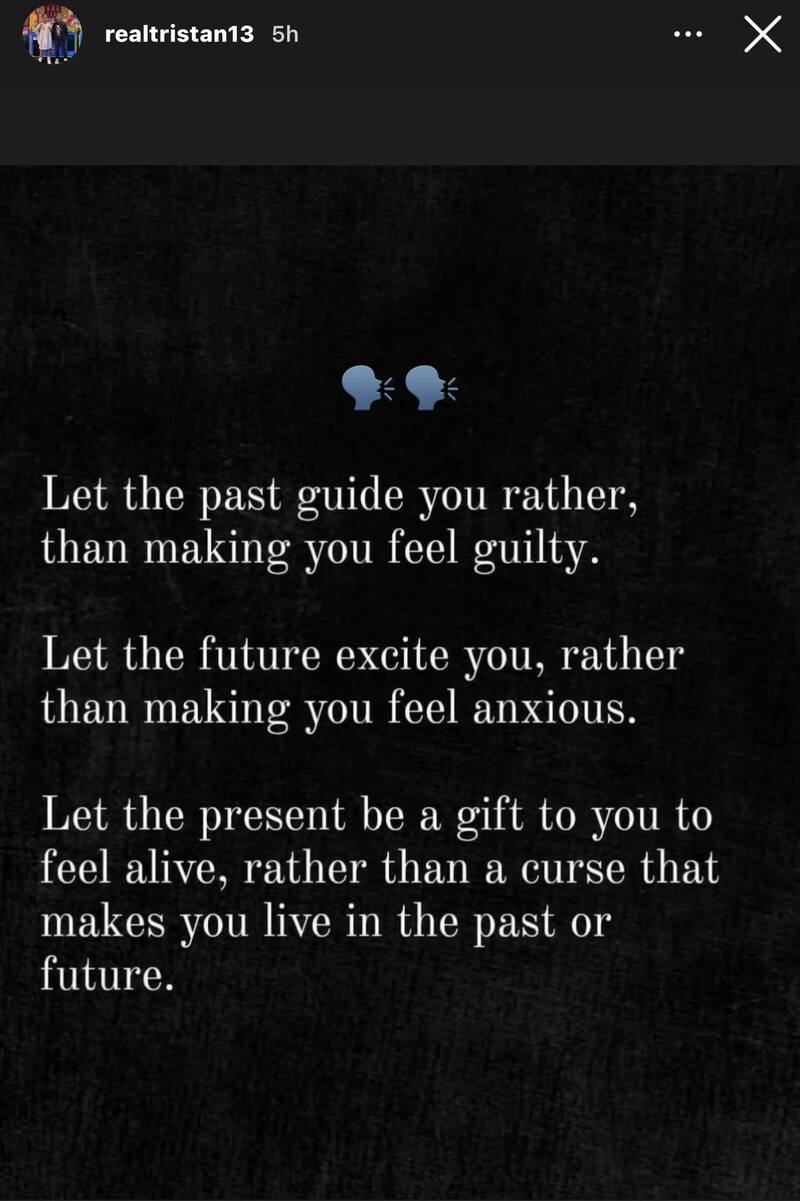Open the realtristan13 username link

(179, 34)
